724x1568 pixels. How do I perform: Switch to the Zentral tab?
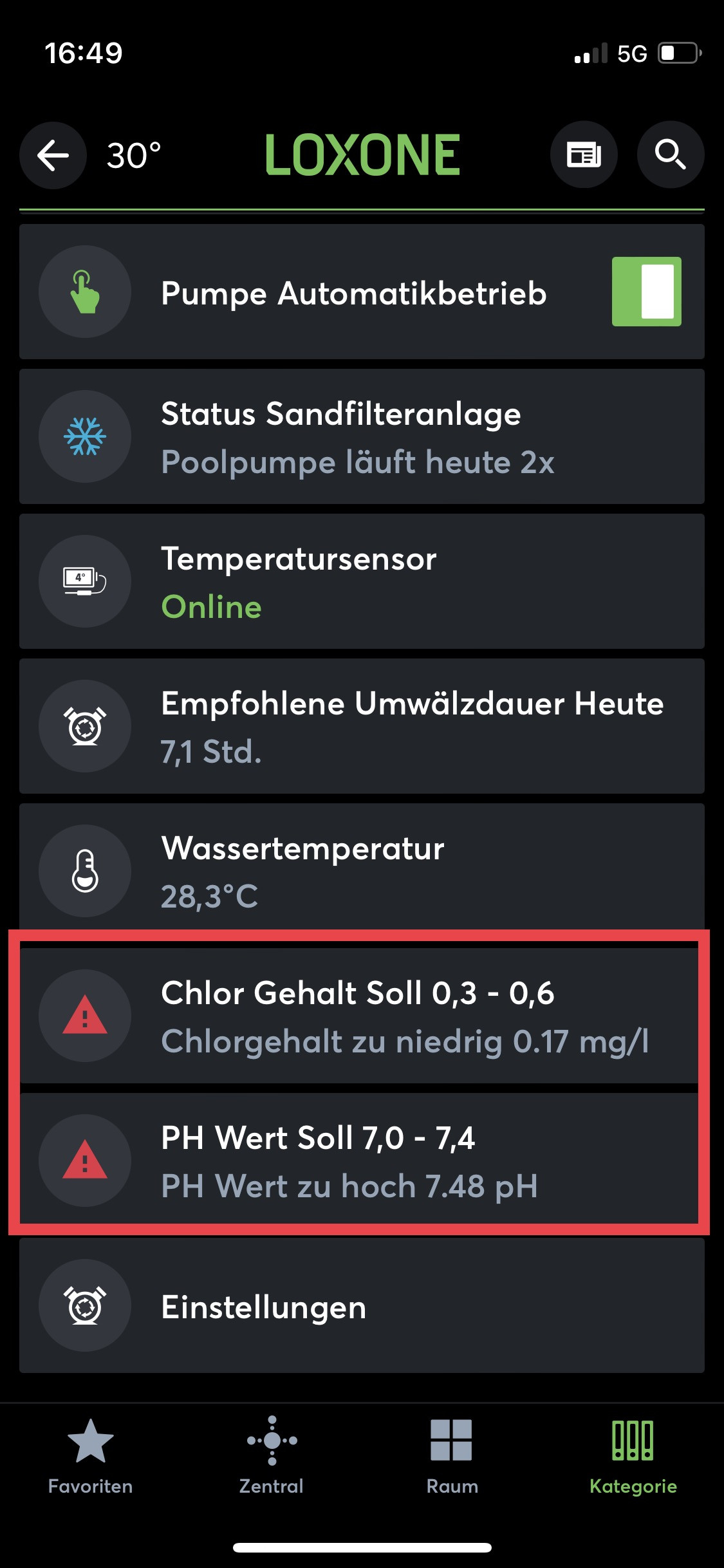(272, 1456)
